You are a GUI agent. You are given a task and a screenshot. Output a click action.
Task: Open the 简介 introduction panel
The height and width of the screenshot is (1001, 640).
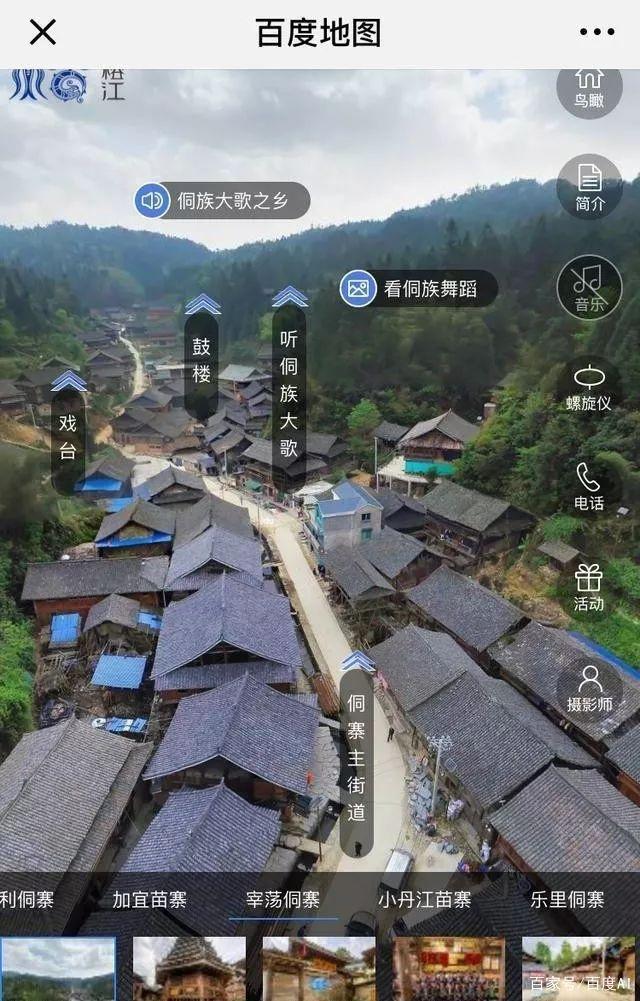coord(590,187)
